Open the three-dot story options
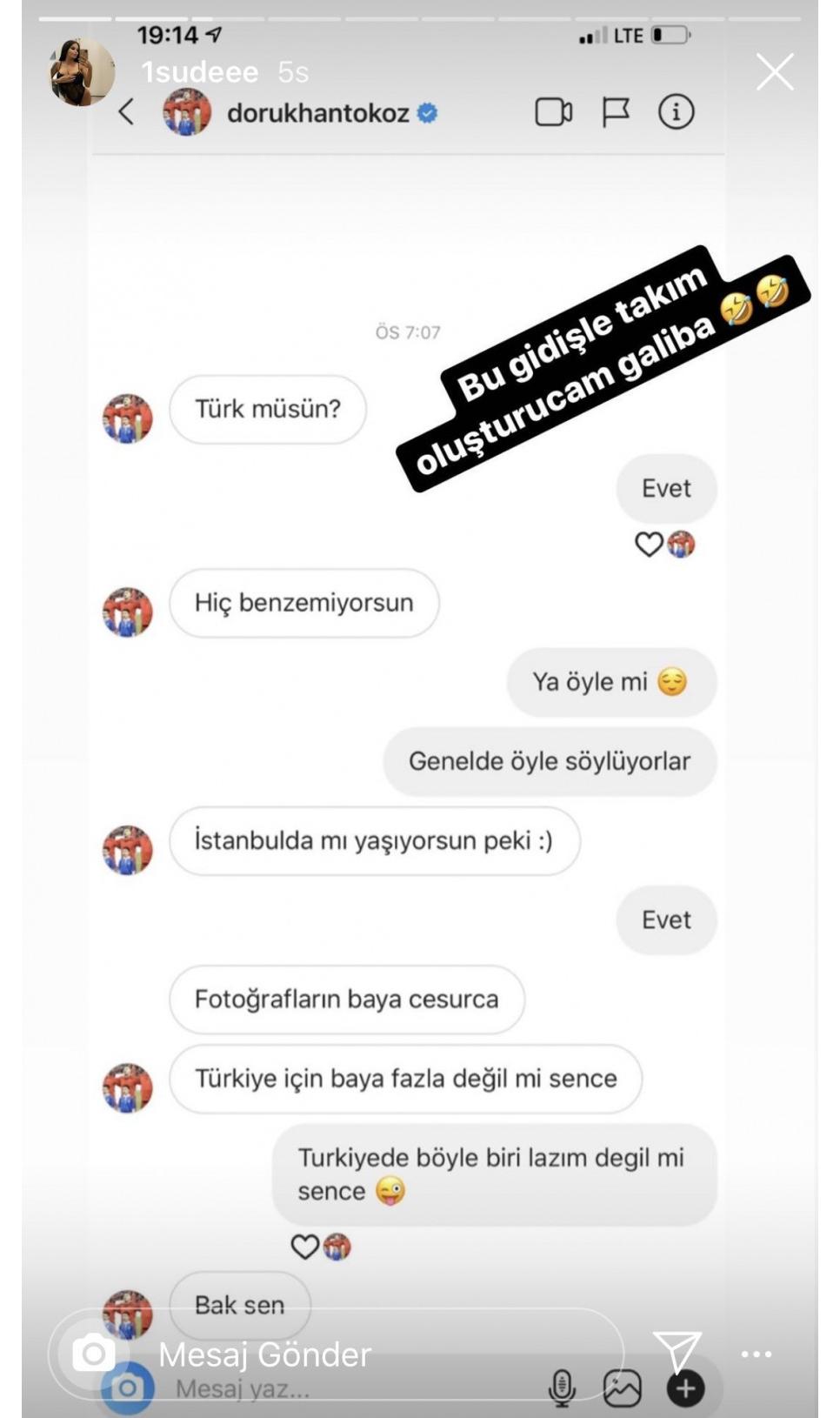 pyautogui.click(x=757, y=1354)
